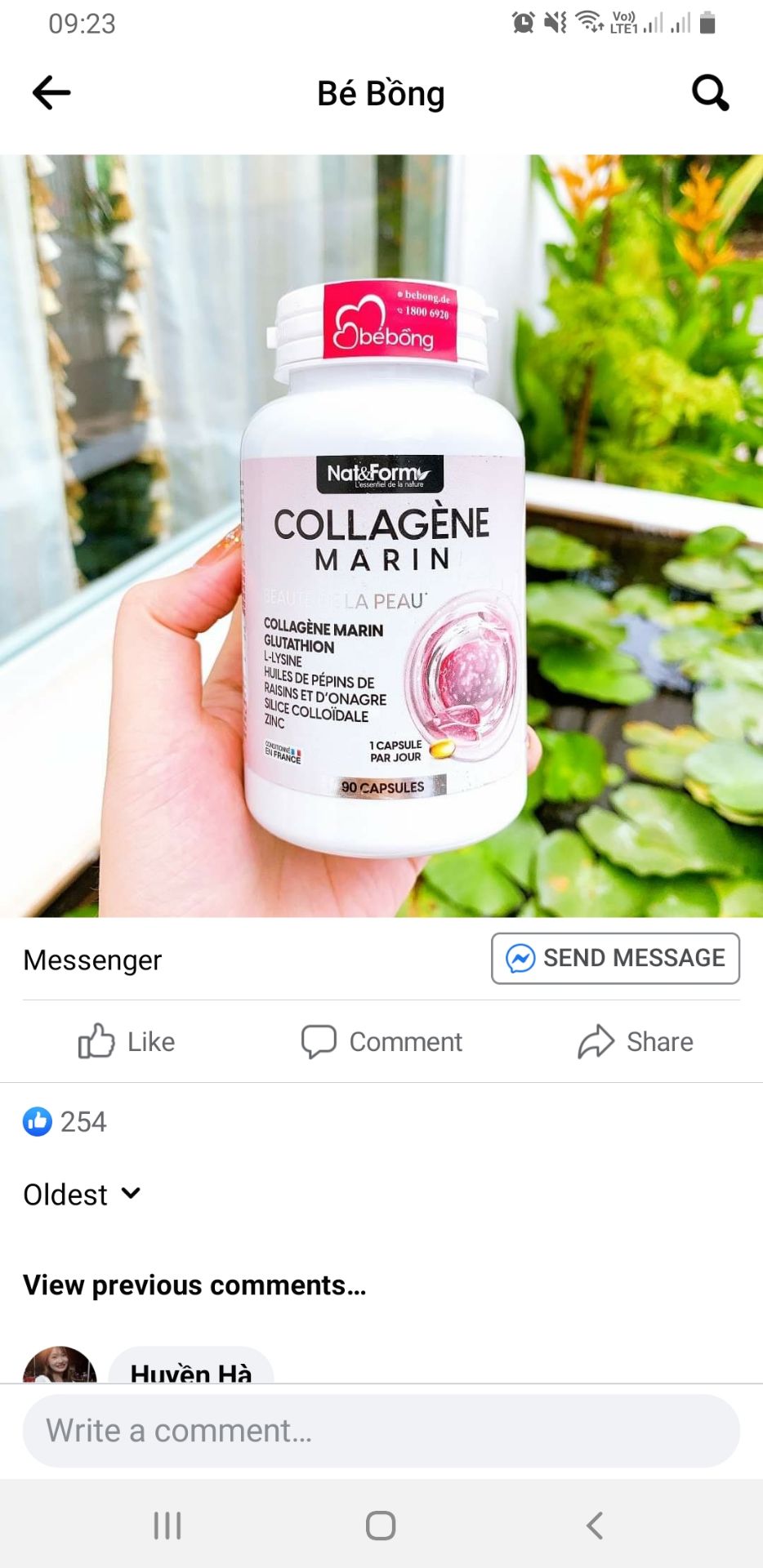Screen dimensions: 763x1568
Task: Open recent apps from the navigation bar
Action: point(167,1525)
